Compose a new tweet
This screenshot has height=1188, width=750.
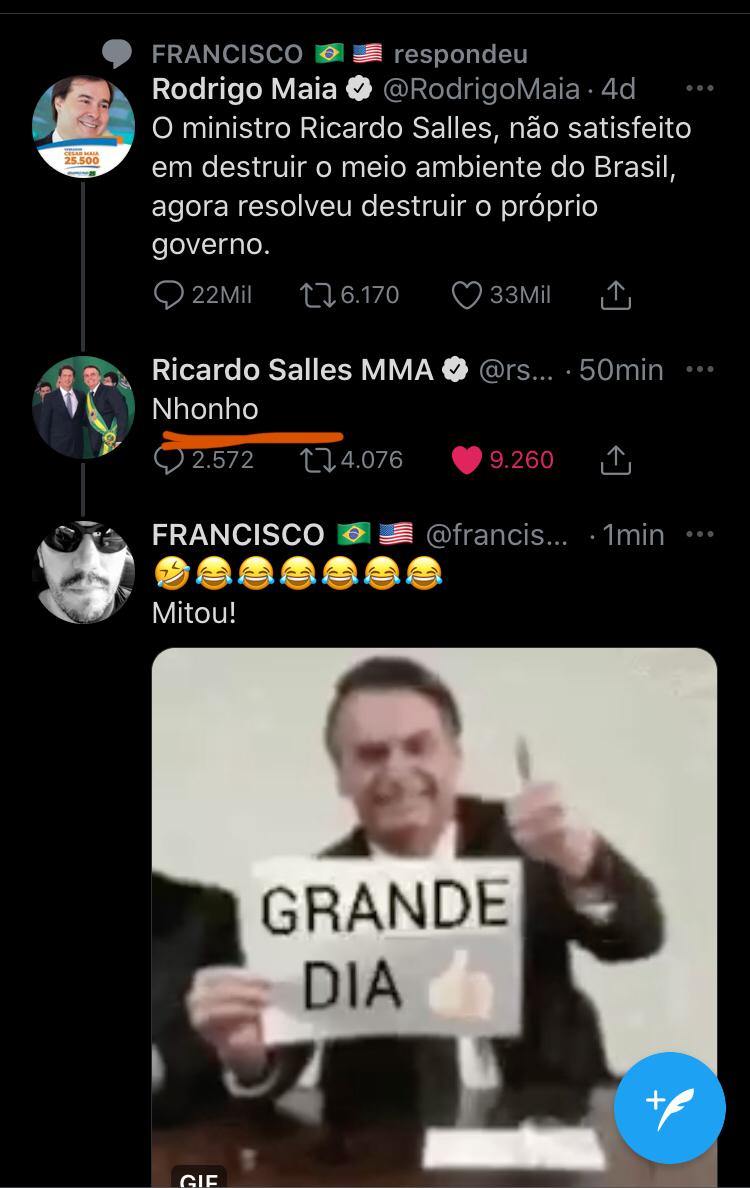point(669,1107)
